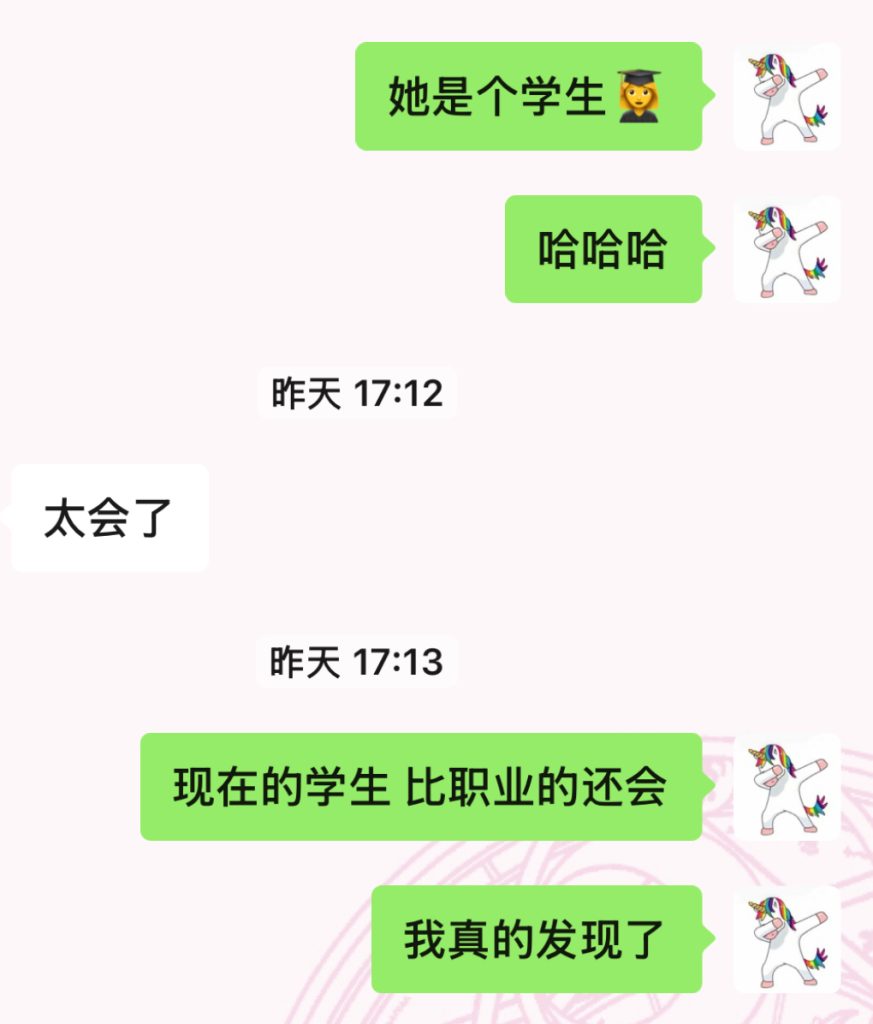Tap avatar next to 我真的发现了 message
873x1024 pixels.
787,939
